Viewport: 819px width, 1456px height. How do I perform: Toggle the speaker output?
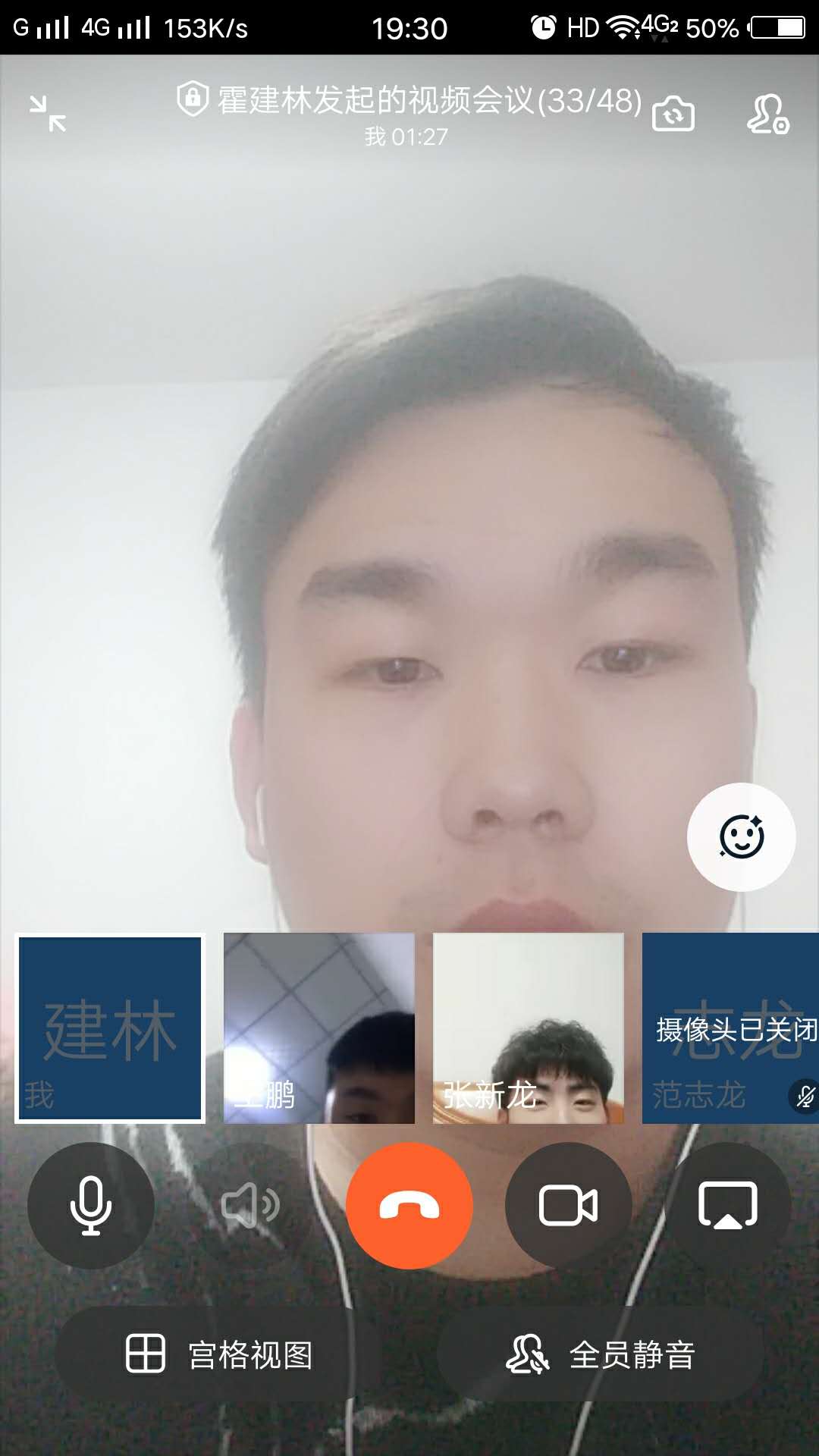coord(250,1206)
